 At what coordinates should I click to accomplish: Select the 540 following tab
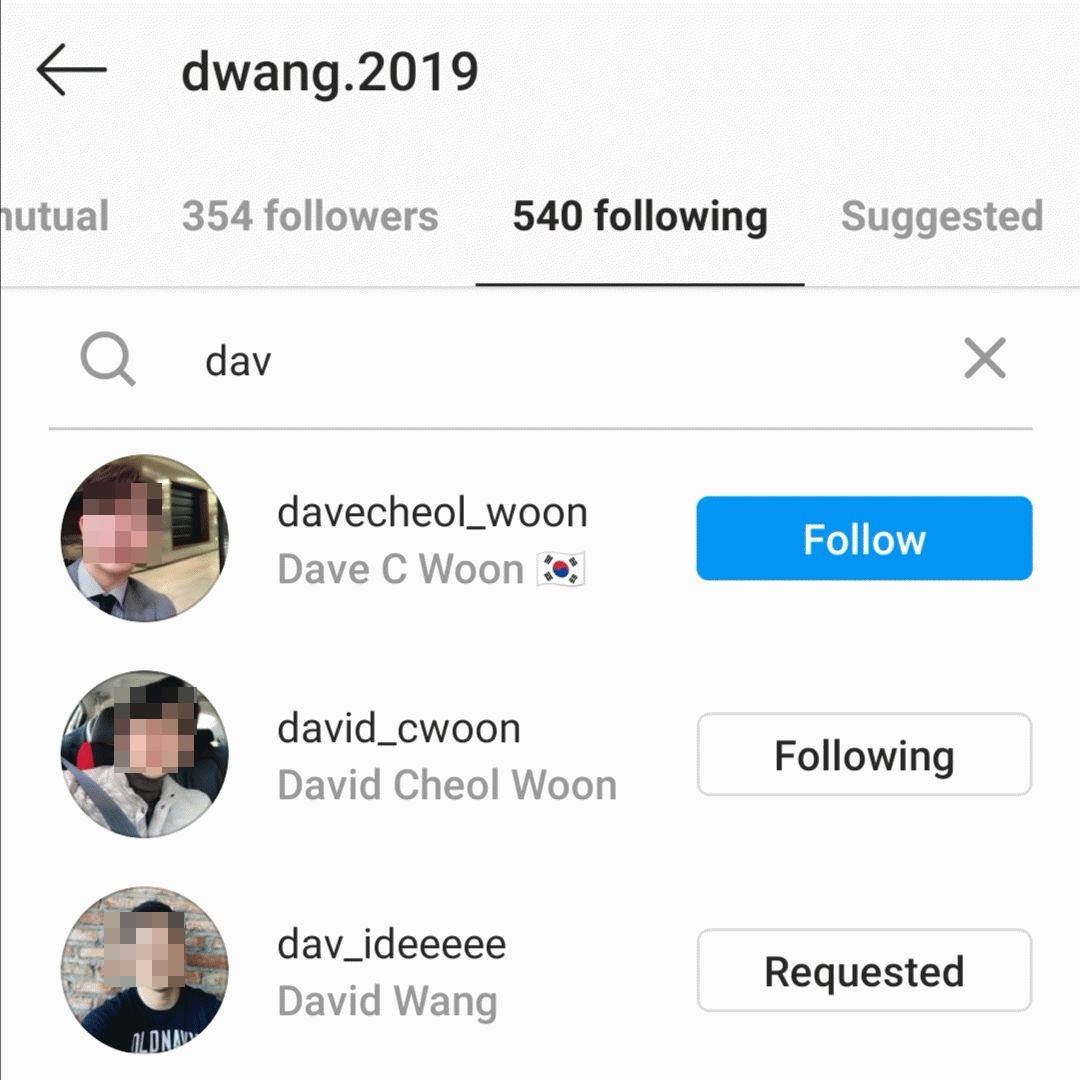tap(640, 216)
